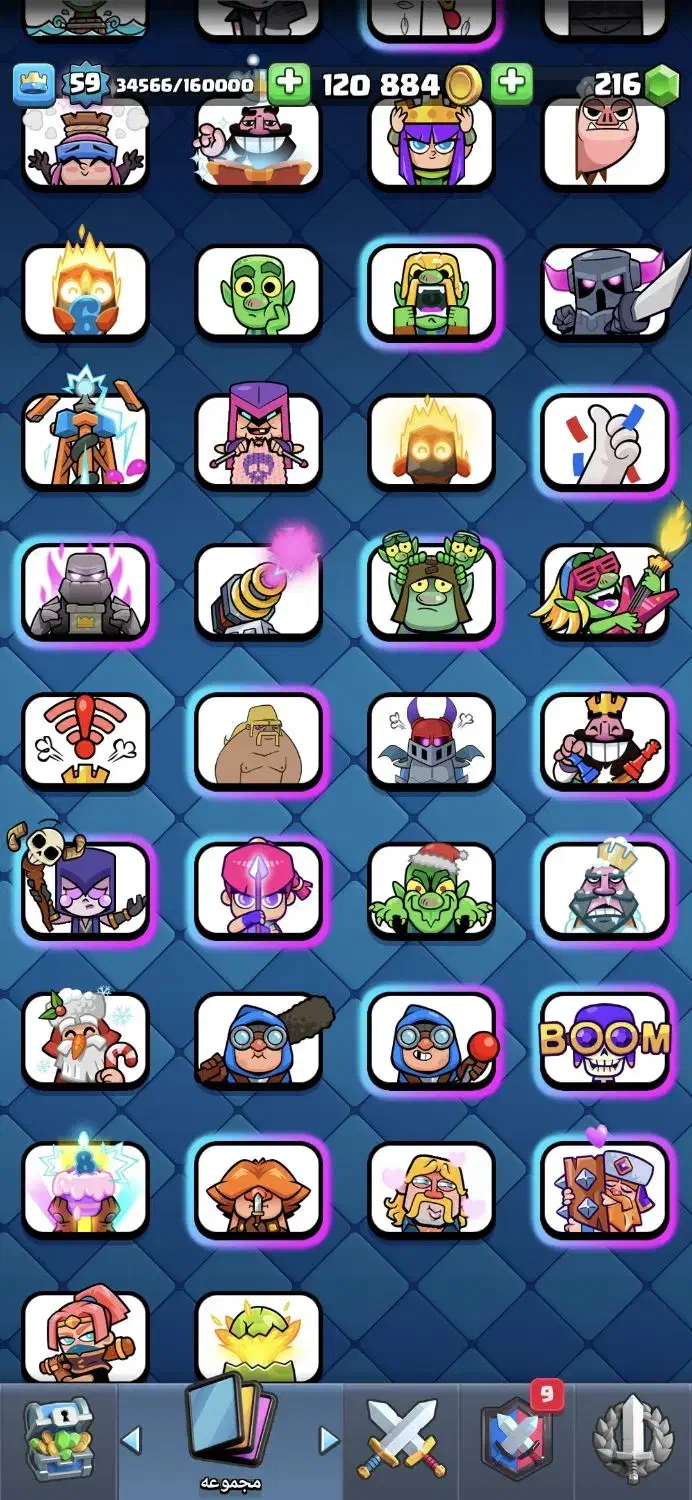Choose the birthday cake with candle emote
This screenshot has height=1500, width=692.
[85, 1188]
